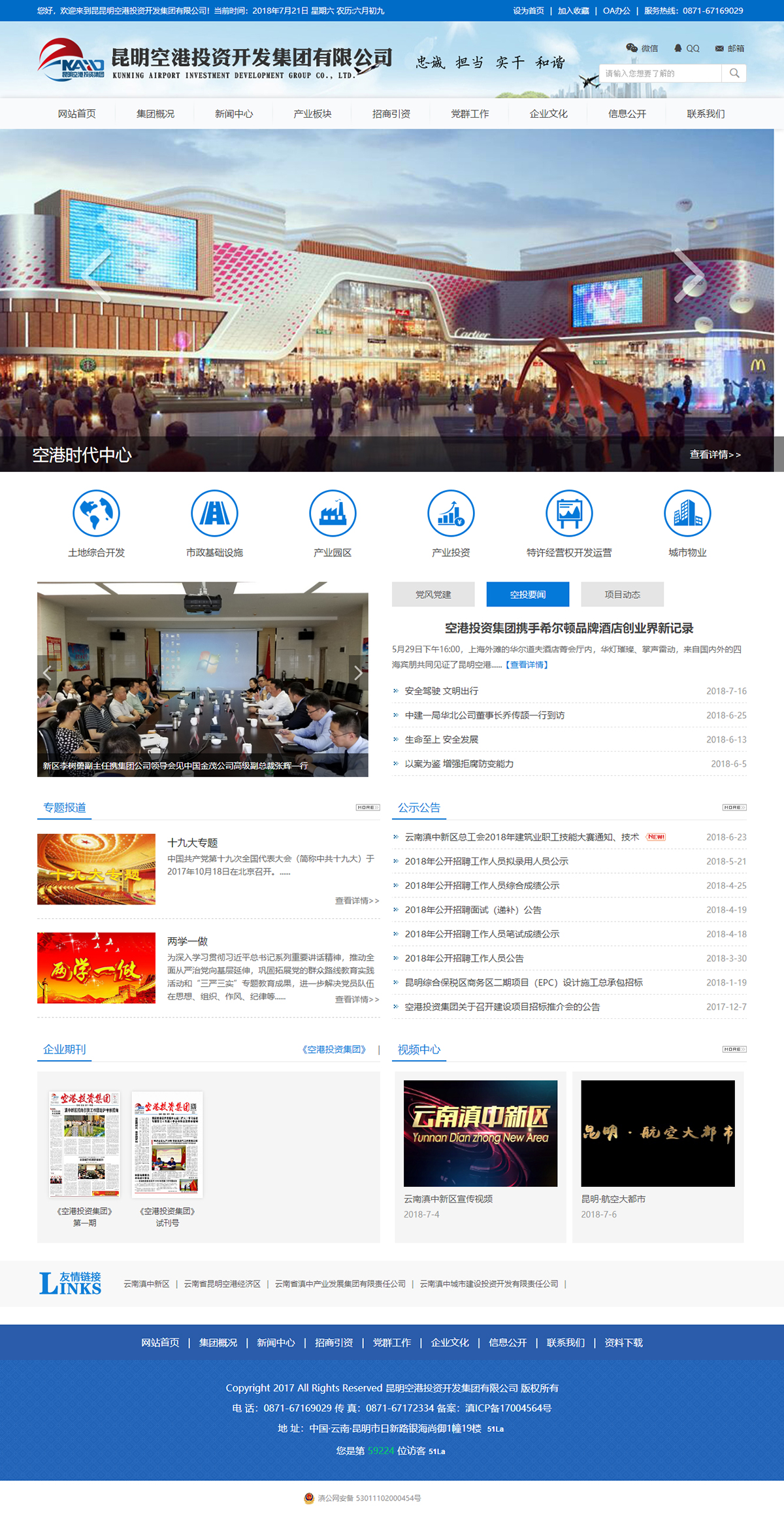Open the 十九大专题 thumbnail
784x1528 pixels.
pyautogui.click(x=96, y=869)
